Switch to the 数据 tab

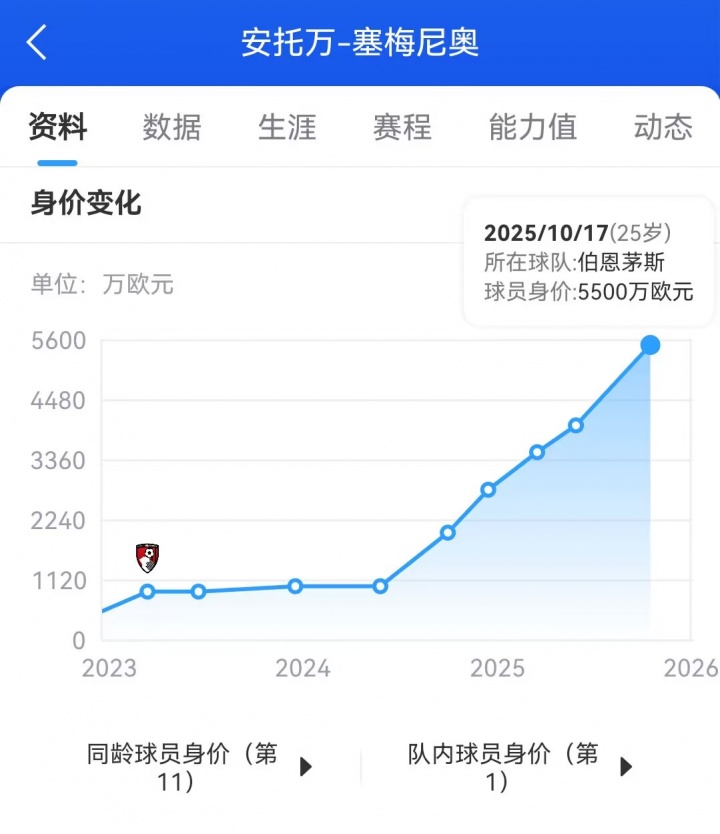172,127
